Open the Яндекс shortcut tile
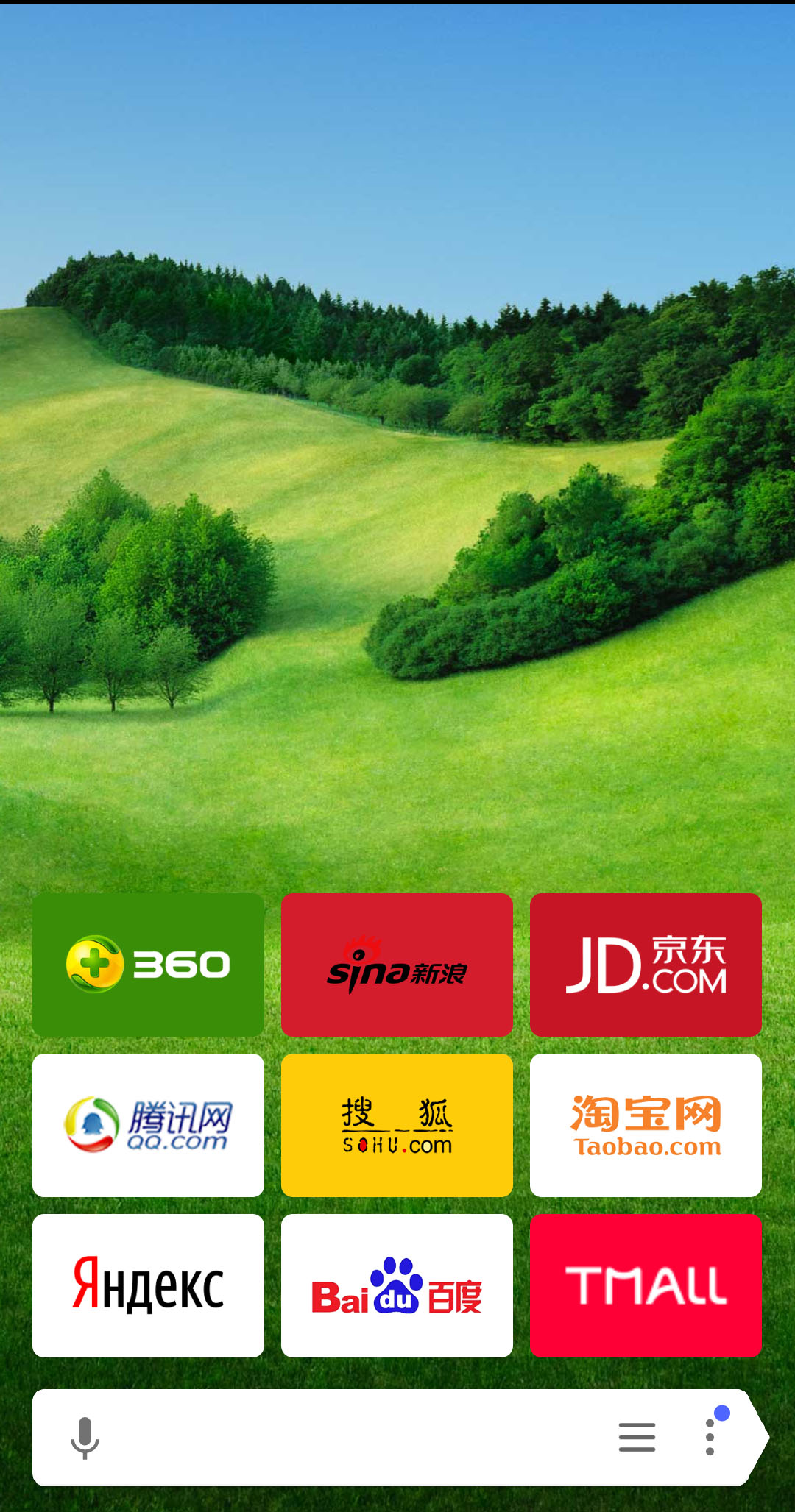 pyautogui.click(x=148, y=1285)
